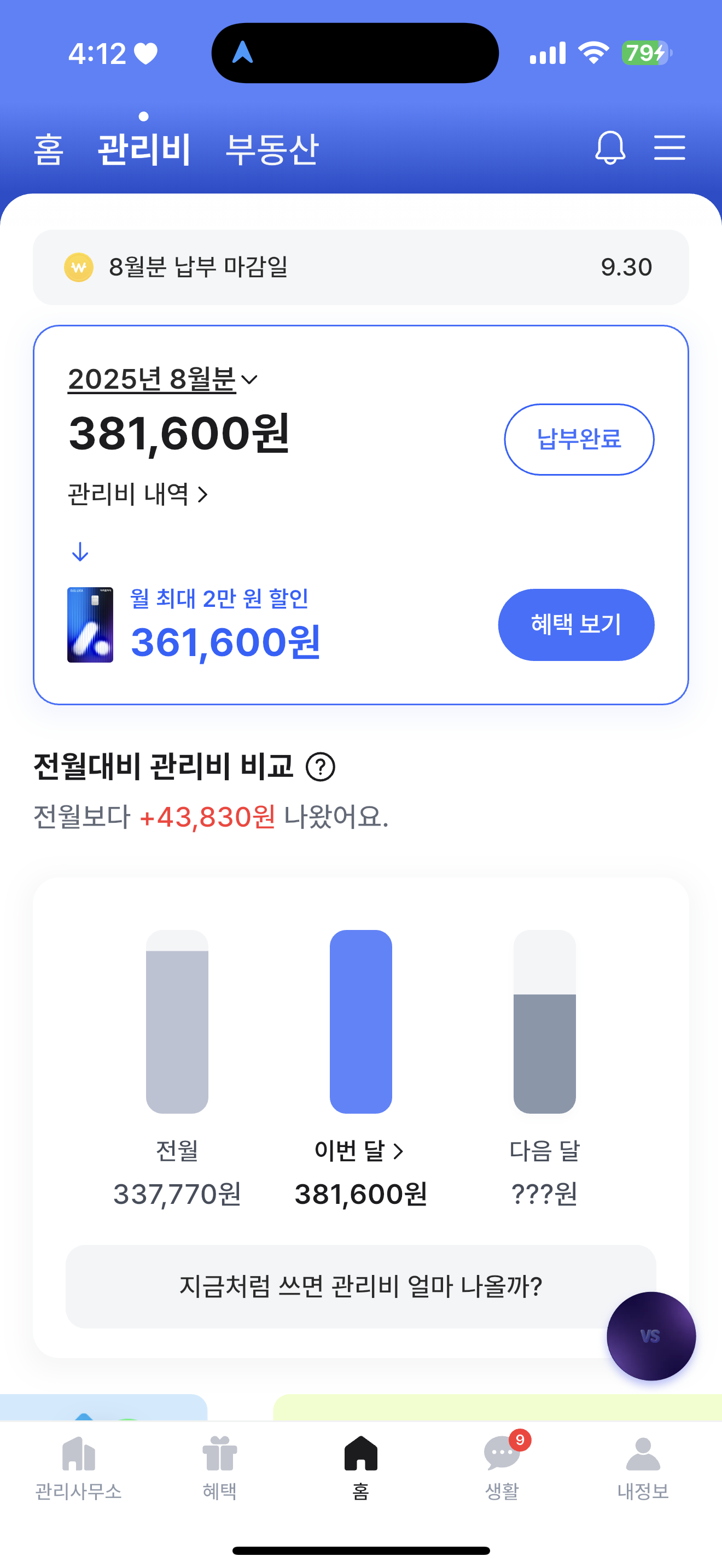
Task: Open the 8월분 납부 마감일 banner
Action: pyautogui.click(x=360, y=267)
